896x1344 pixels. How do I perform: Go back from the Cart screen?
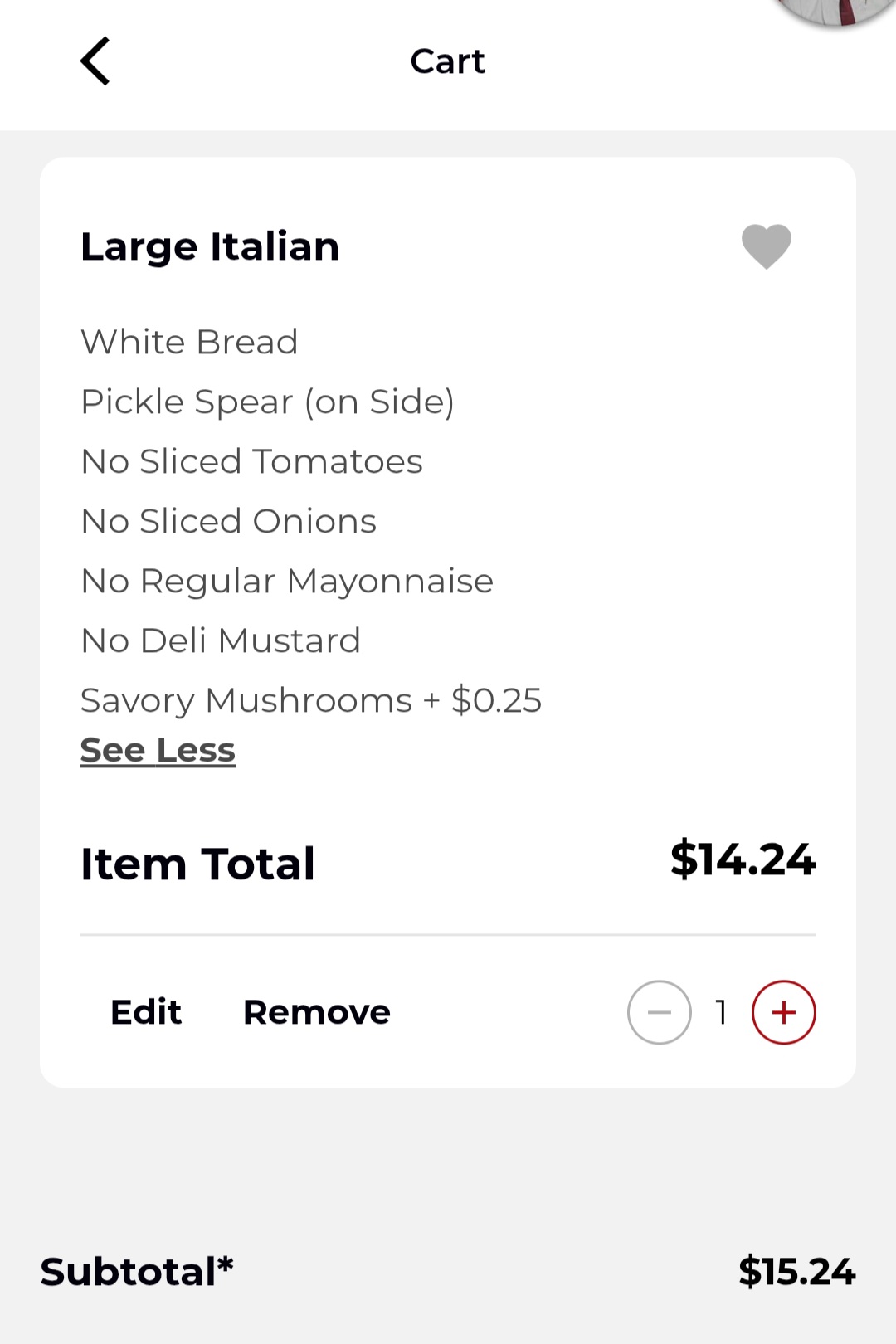(x=95, y=61)
